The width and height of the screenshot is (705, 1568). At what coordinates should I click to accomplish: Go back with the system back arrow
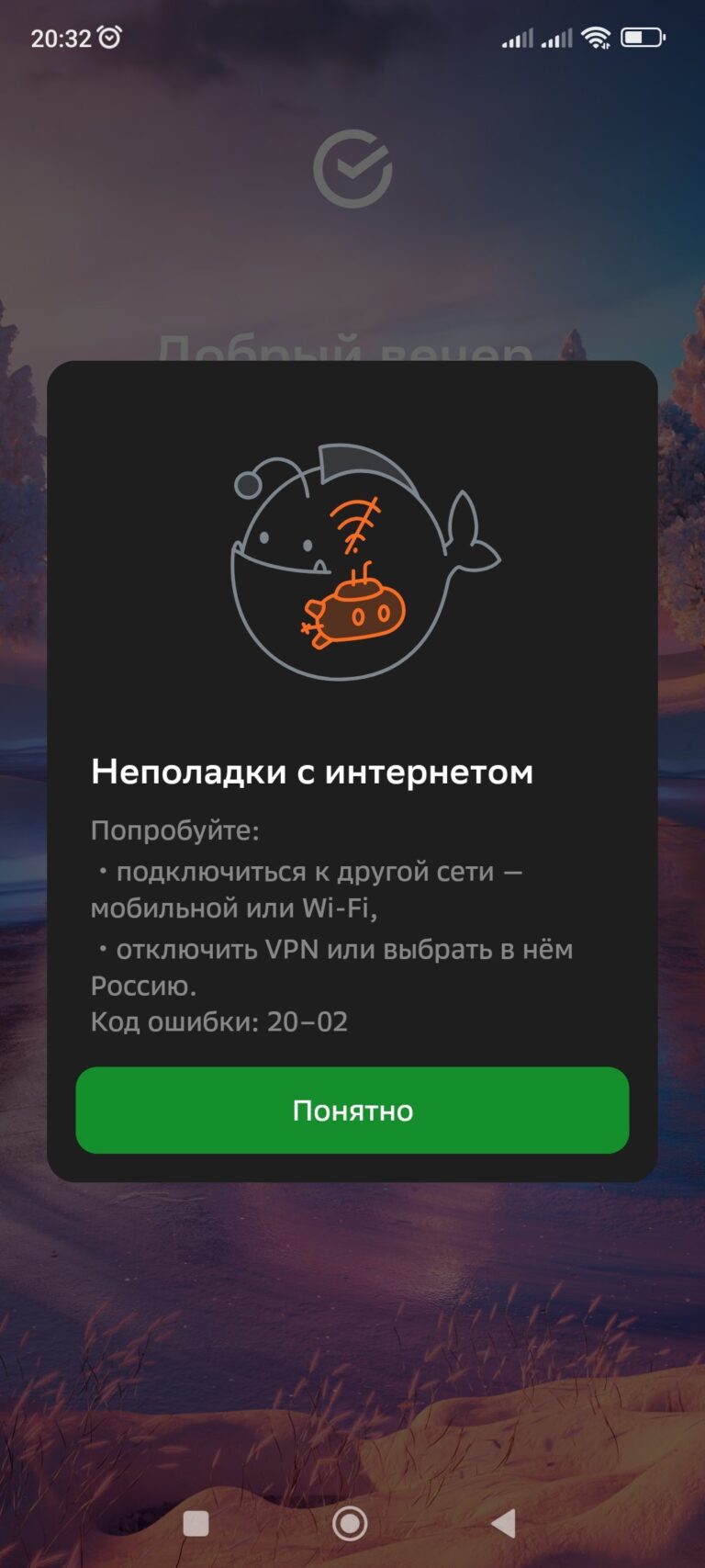[x=504, y=1522]
